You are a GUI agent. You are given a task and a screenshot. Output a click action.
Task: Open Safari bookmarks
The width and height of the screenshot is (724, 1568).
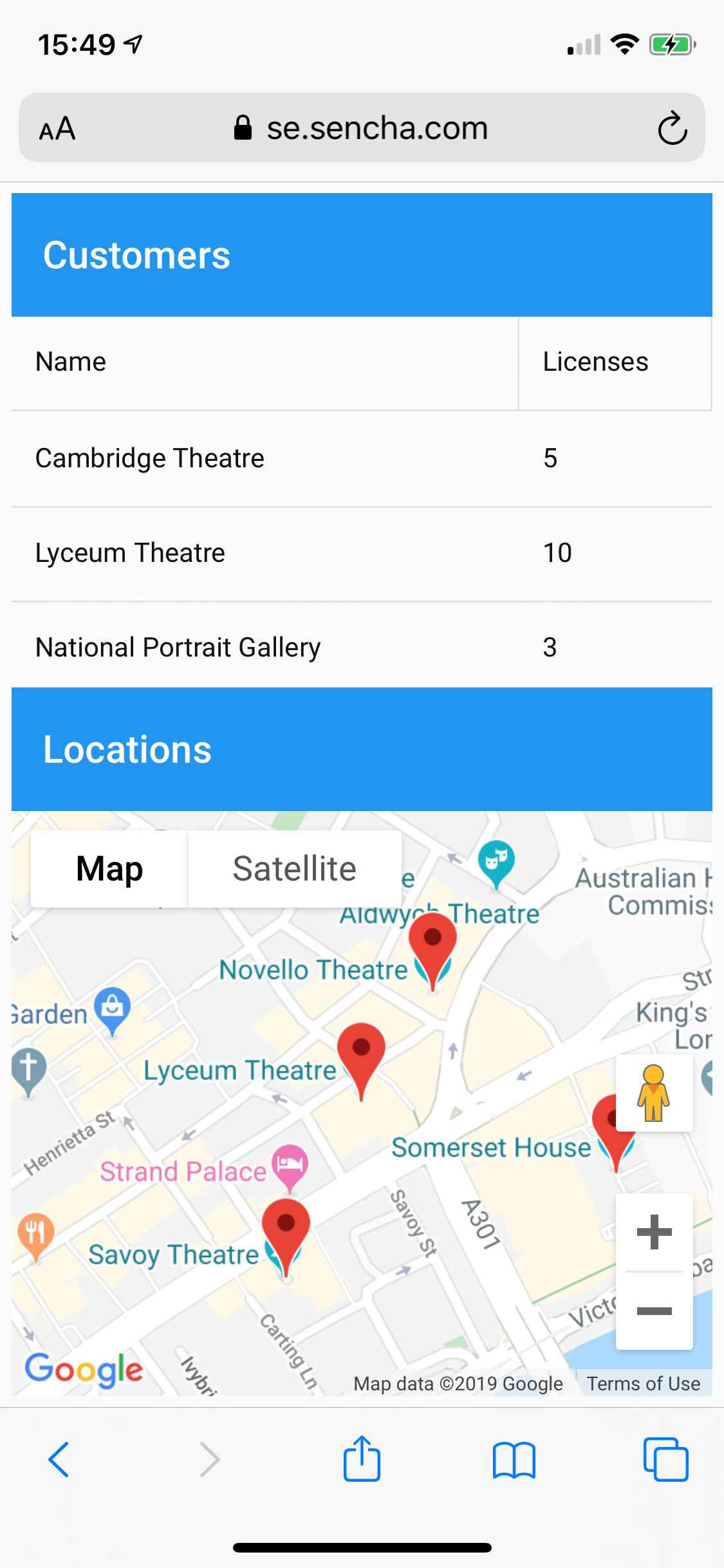514,1460
